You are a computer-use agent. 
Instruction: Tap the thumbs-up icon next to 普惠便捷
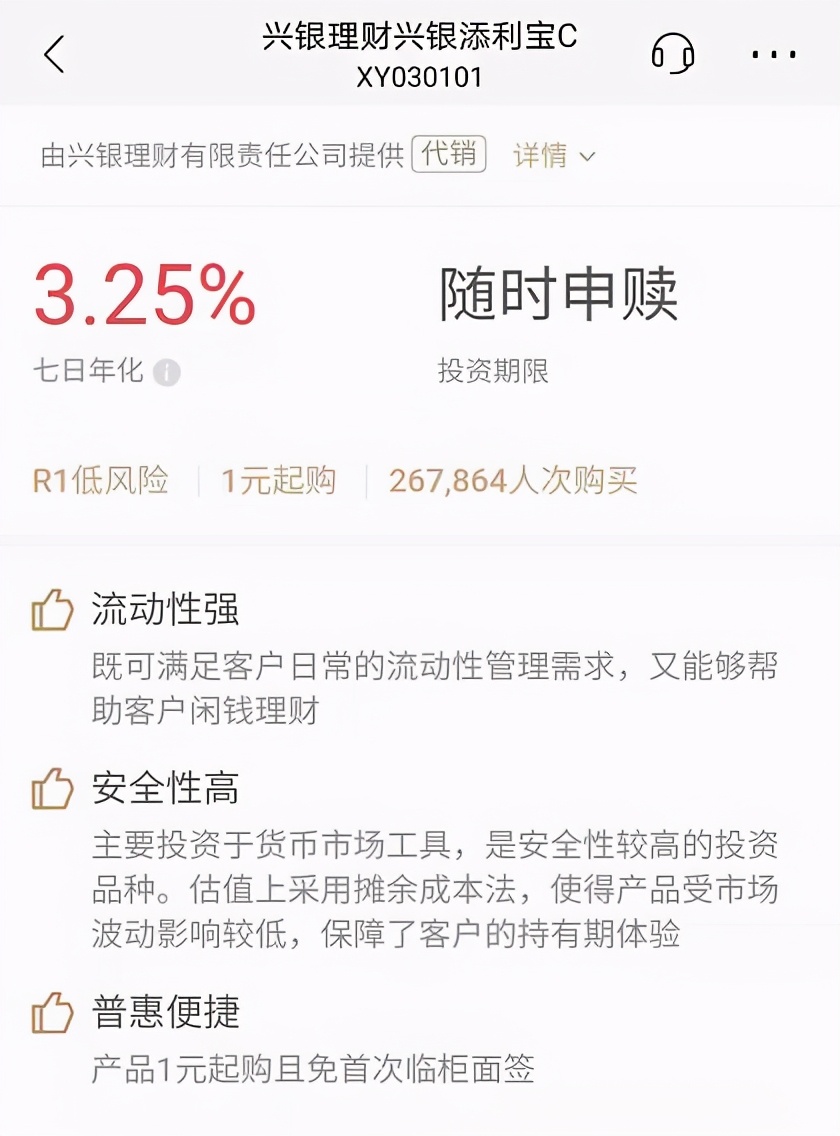pos(55,1012)
